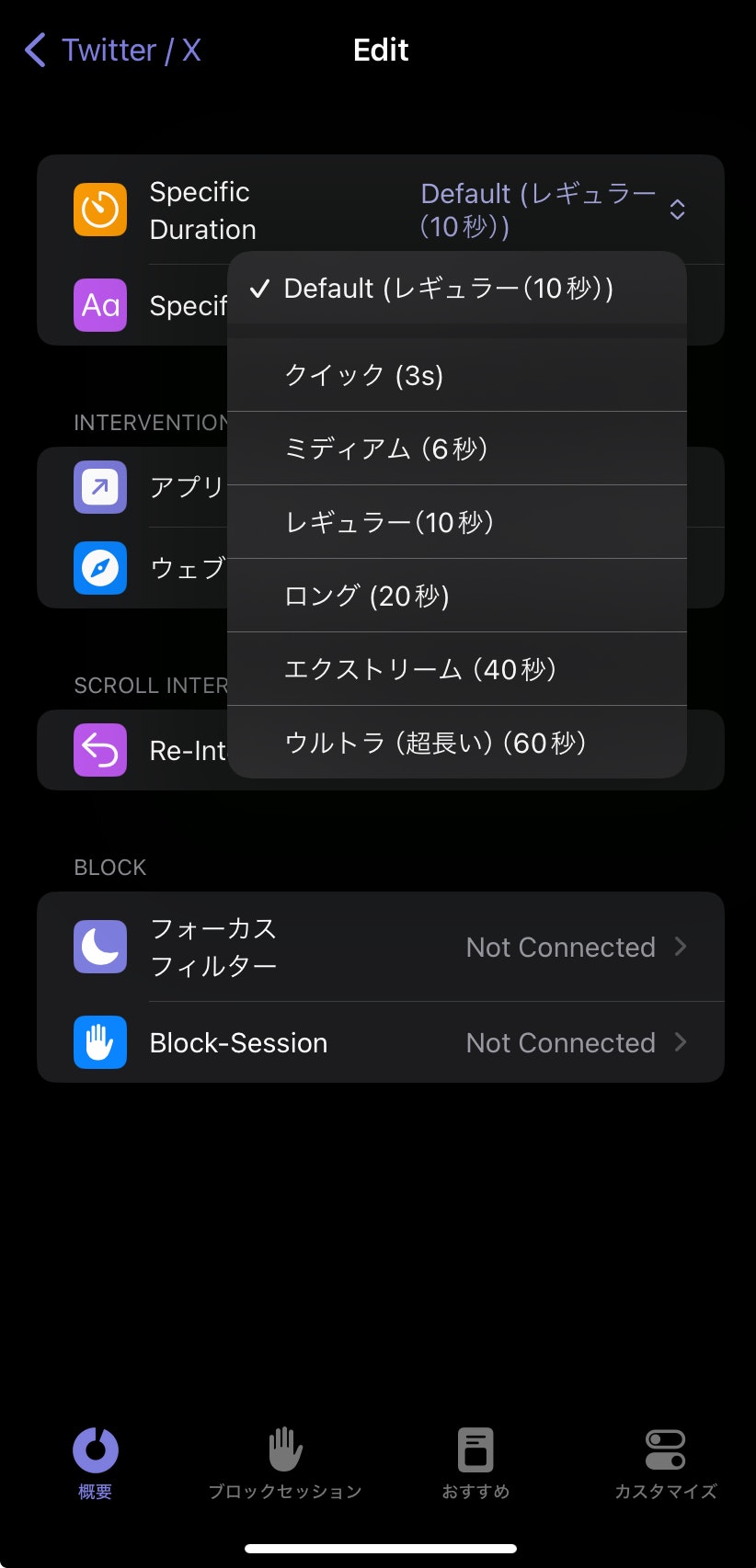Choose クイック (3s) duration
This screenshot has height=1568, width=756.
(364, 375)
